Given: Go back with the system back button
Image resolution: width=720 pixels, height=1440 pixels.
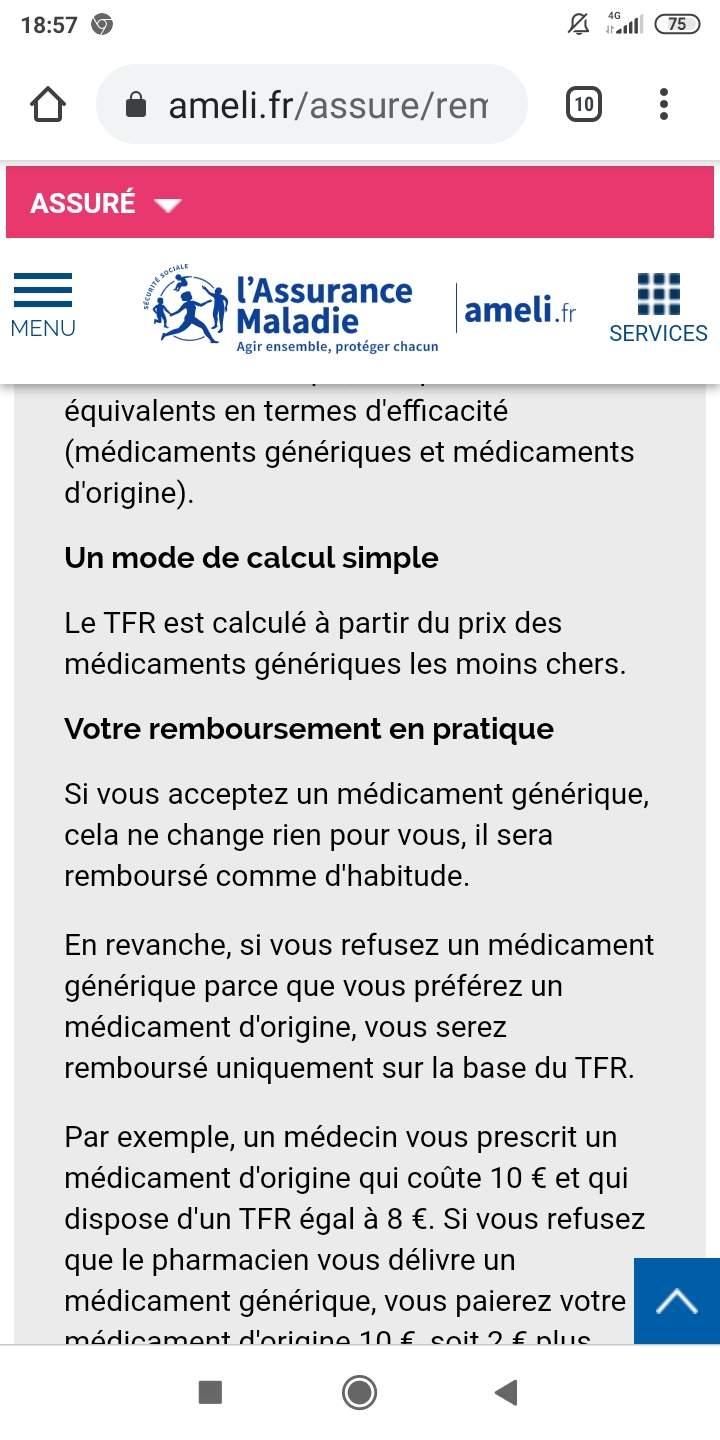Looking at the screenshot, I should coord(506,1392).
